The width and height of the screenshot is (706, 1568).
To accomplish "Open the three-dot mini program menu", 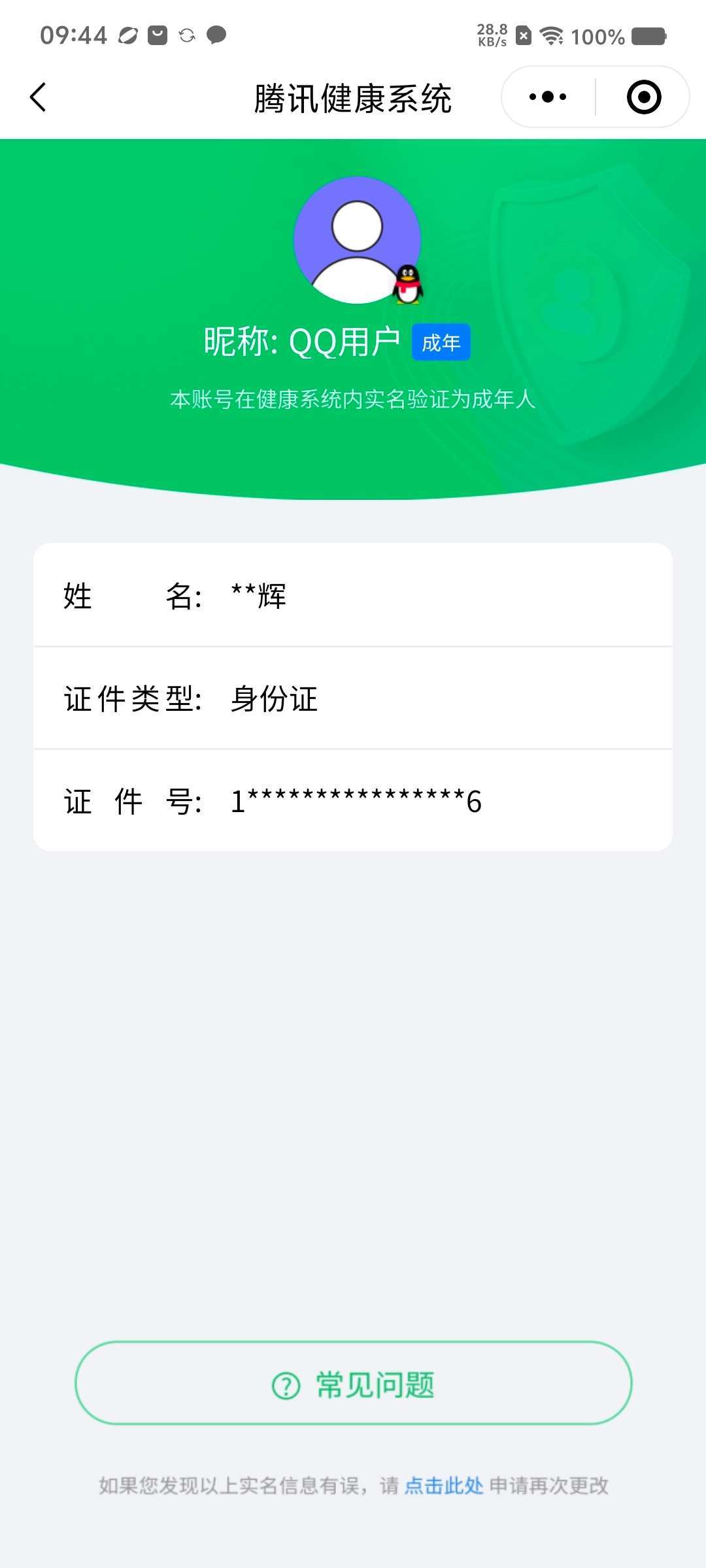I will [x=546, y=96].
